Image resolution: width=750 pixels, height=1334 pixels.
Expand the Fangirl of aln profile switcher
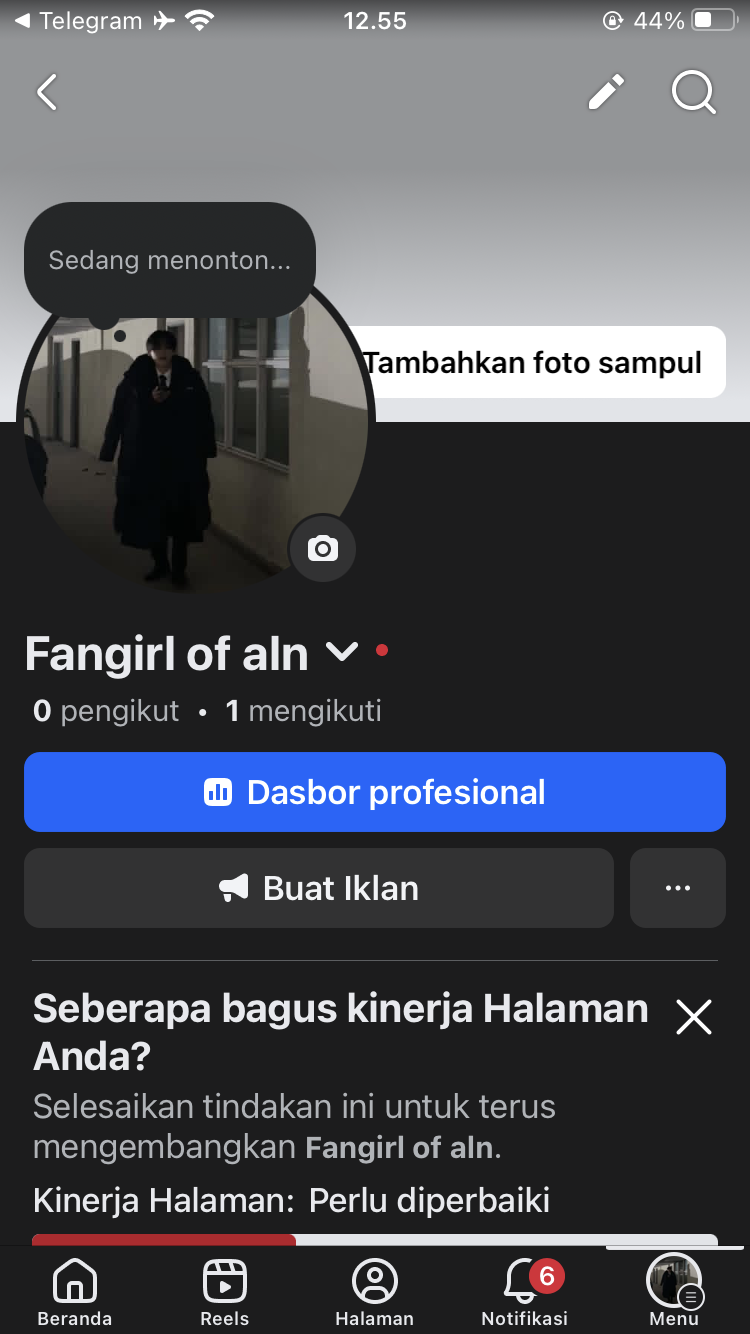342,653
